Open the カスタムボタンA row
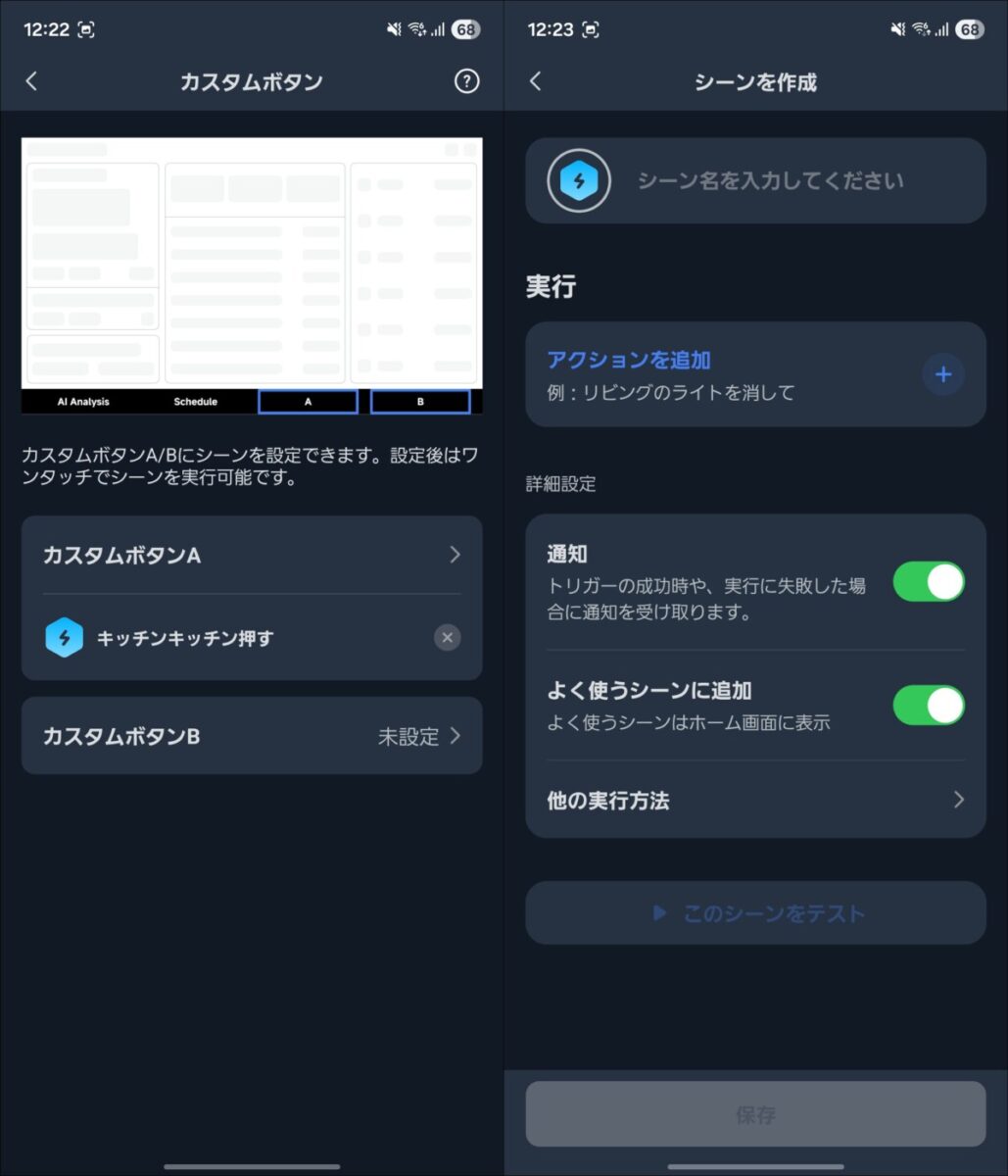1008x1176 pixels. [x=251, y=555]
